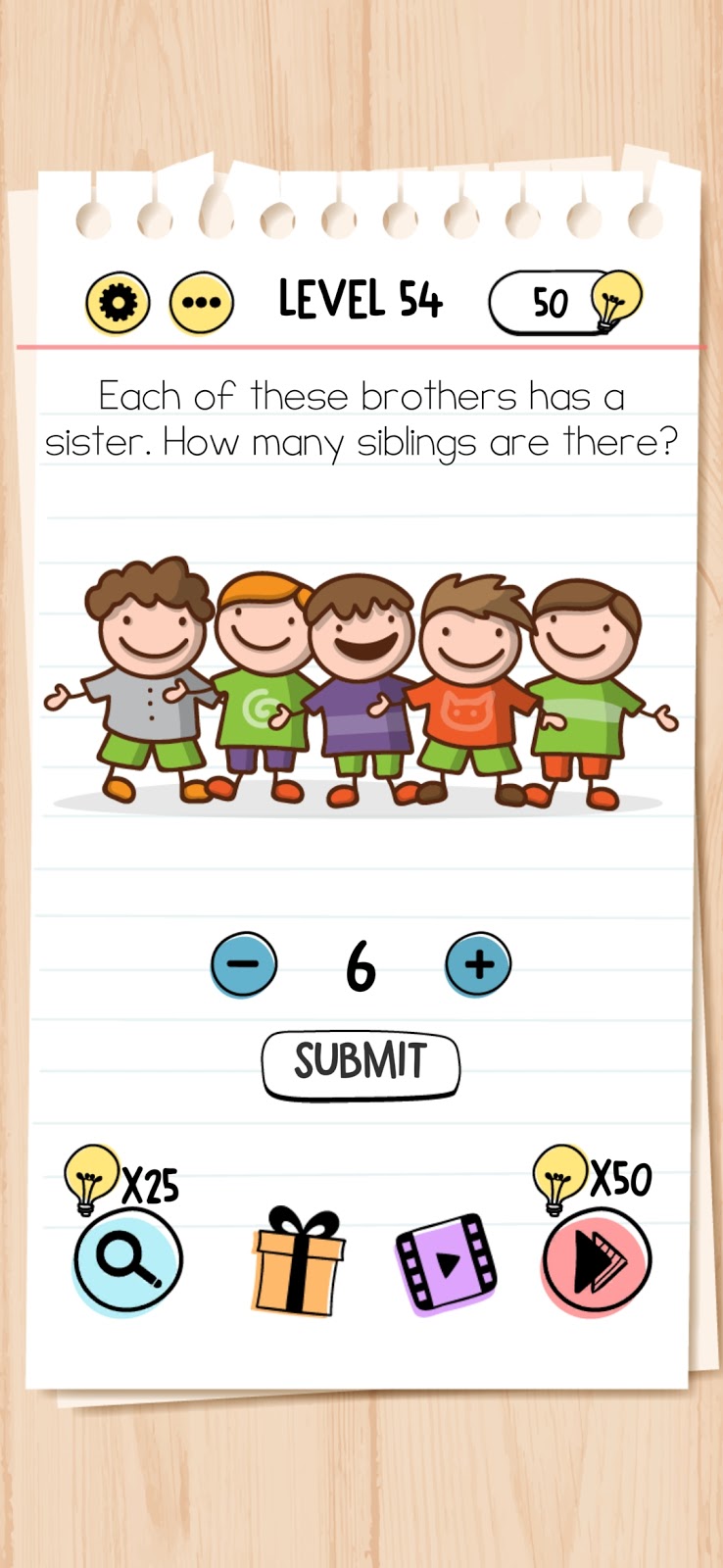The width and height of the screenshot is (723, 1568).
Task: Open the three-dots menu
Action: pos(202,303)
